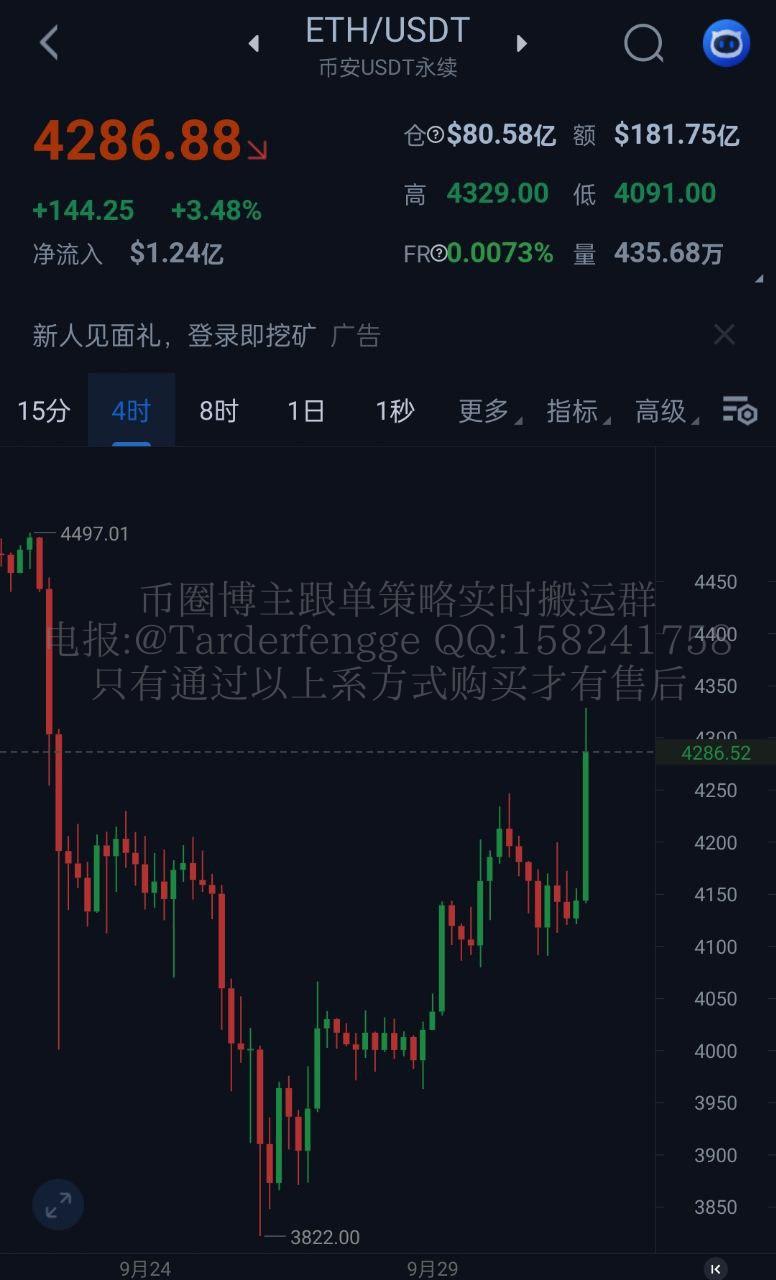Screen dimensions: 776x1280
Task: Go back using the top-left arrow
Action: [x=48, y=43]
